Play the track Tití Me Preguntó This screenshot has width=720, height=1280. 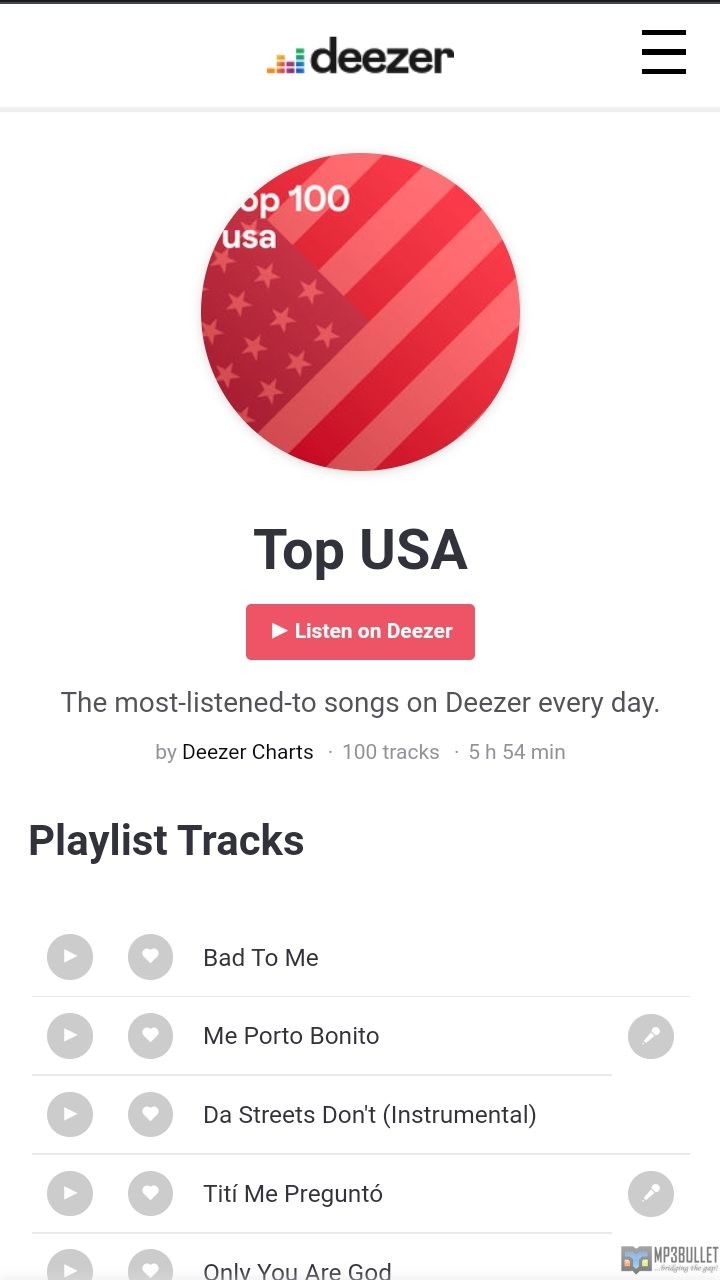(x=70, y=1193)
